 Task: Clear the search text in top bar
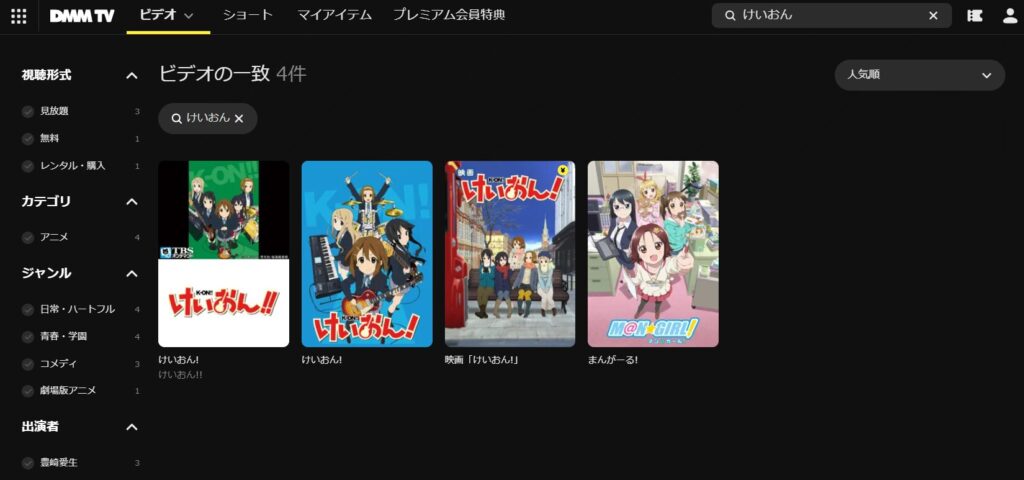933,16
